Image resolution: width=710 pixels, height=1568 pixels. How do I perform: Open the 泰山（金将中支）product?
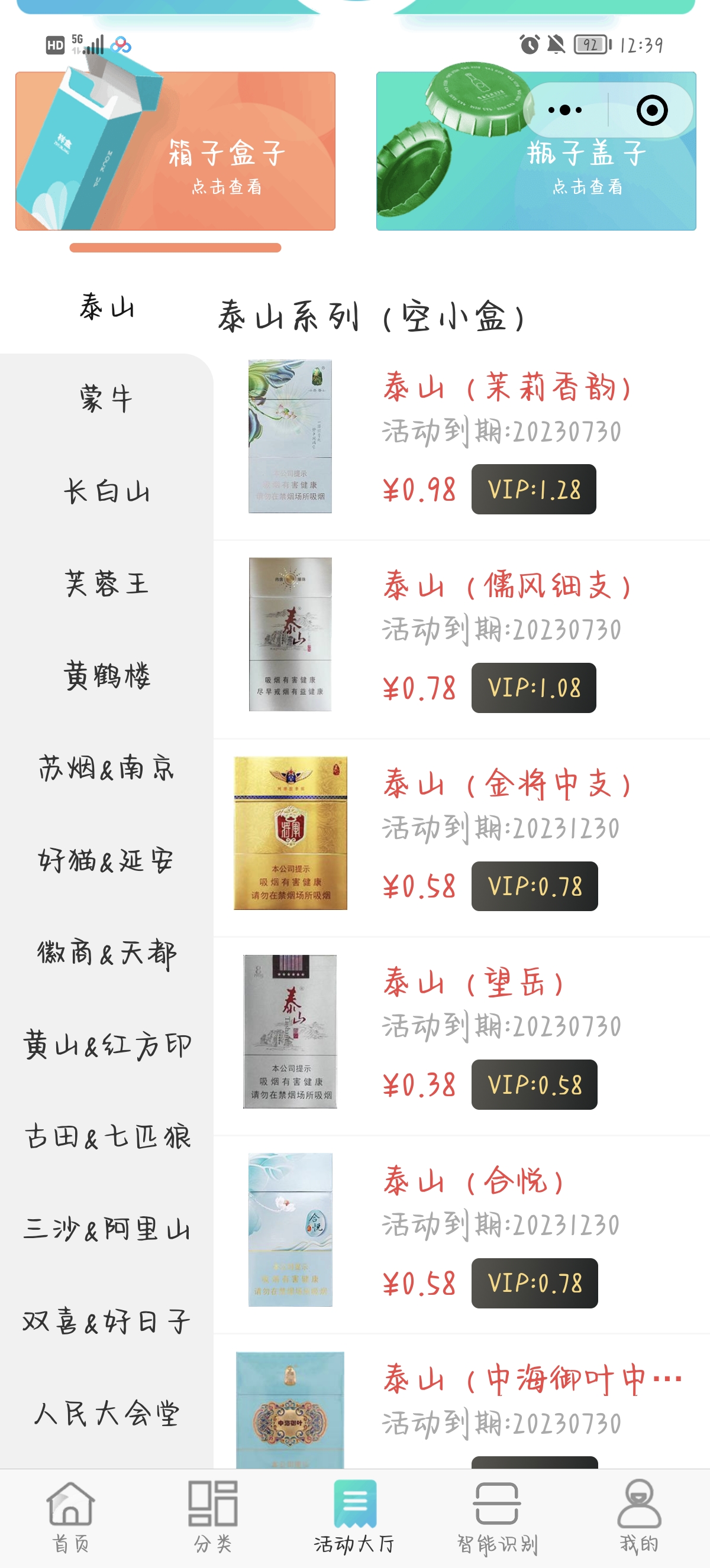(506, 784)
